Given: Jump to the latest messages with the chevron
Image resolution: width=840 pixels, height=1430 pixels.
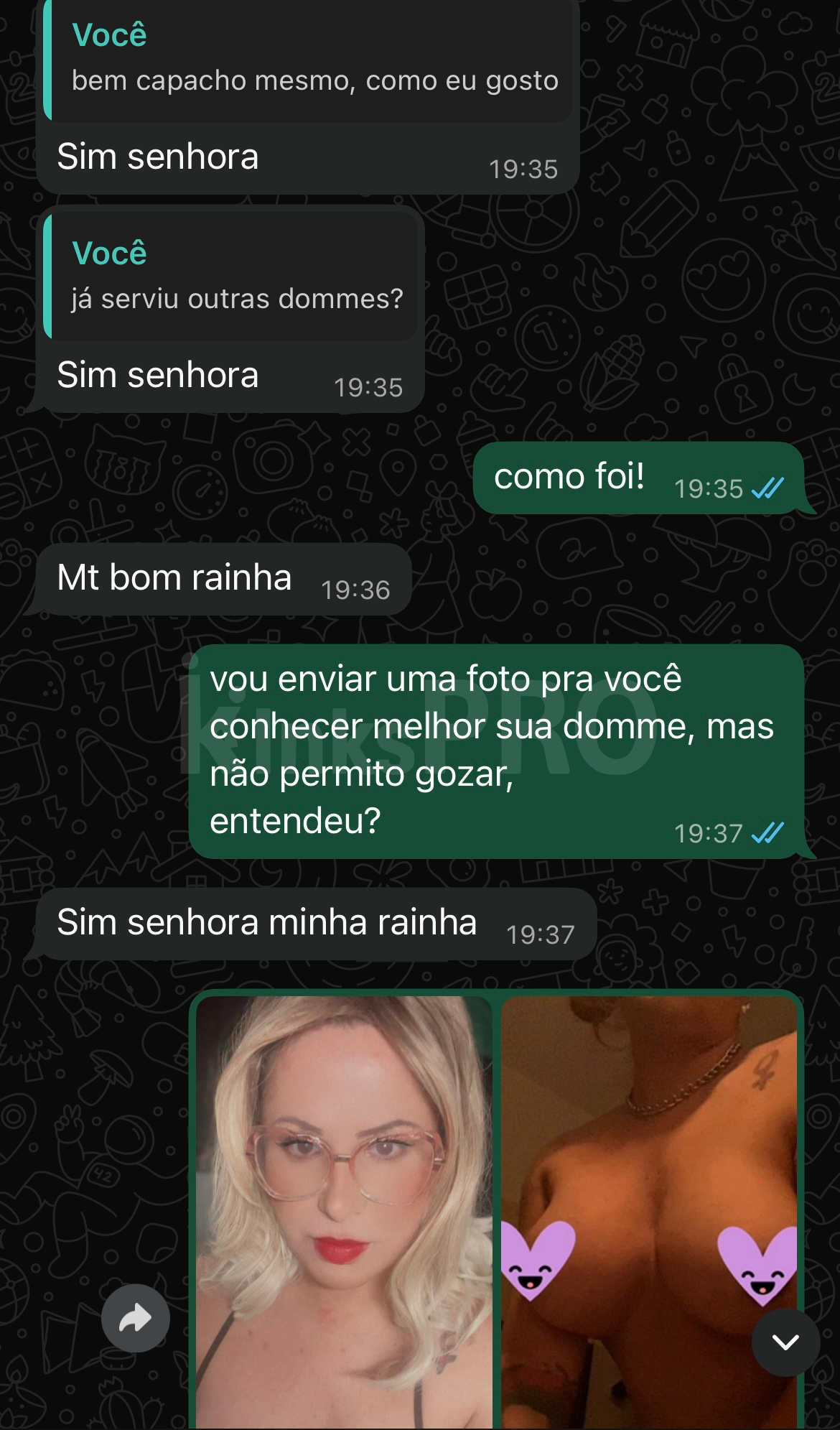Looking at the screenshot, I should (785, 1341).
